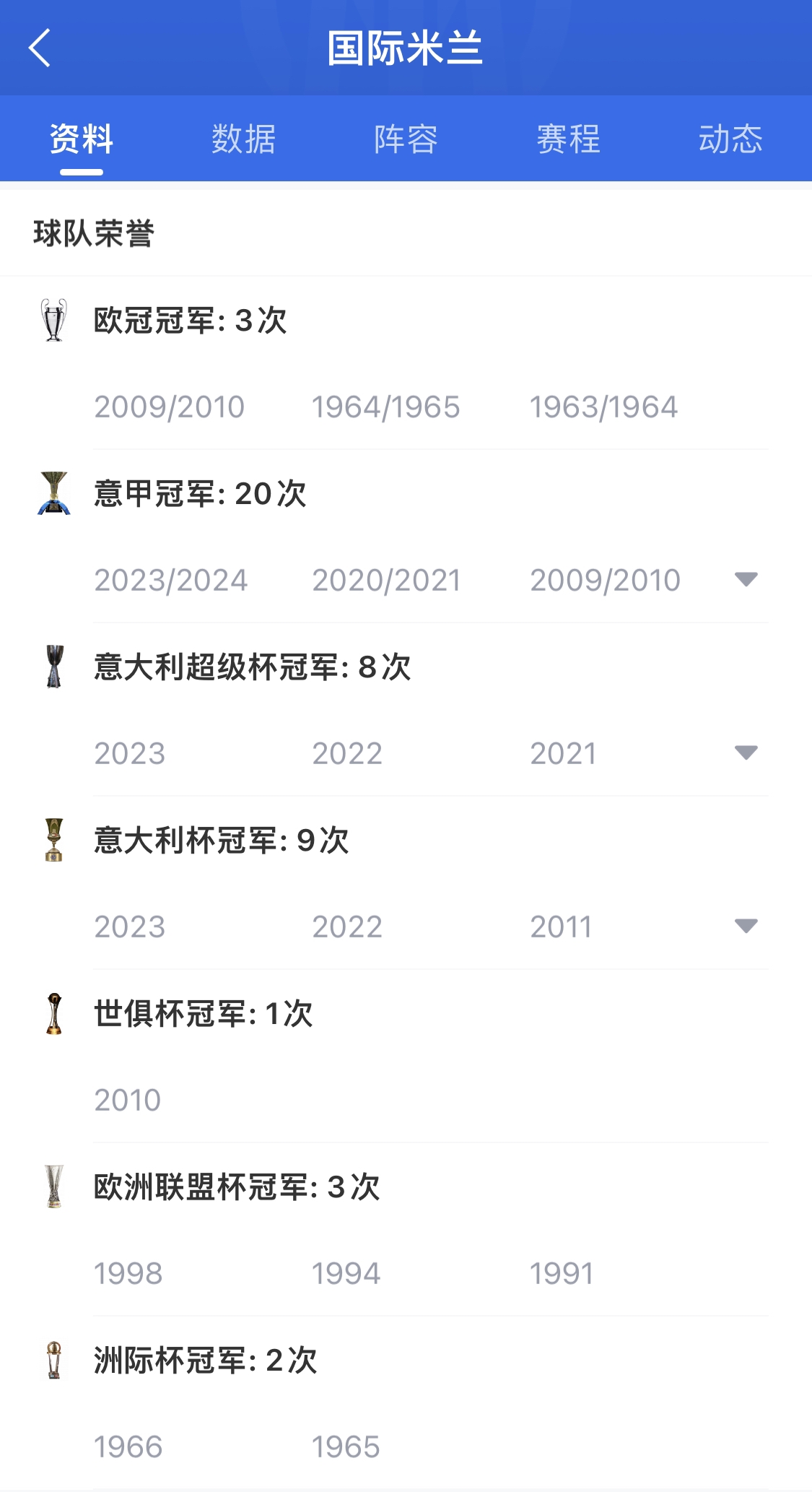Select the 资料 tab
This screenshot has height=1492, width=812.
82,139
